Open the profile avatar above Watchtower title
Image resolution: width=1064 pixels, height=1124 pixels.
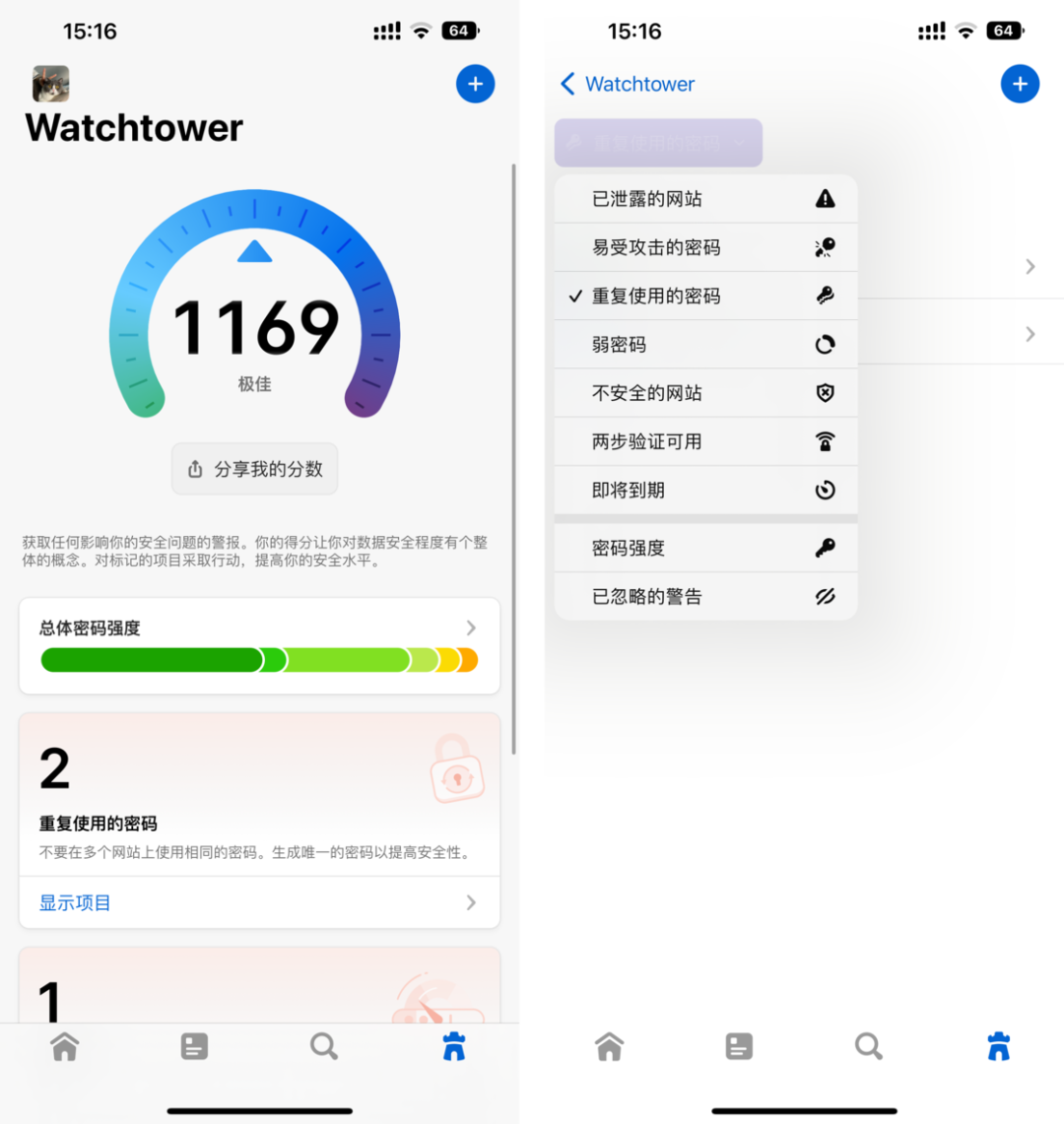[51, 84]
